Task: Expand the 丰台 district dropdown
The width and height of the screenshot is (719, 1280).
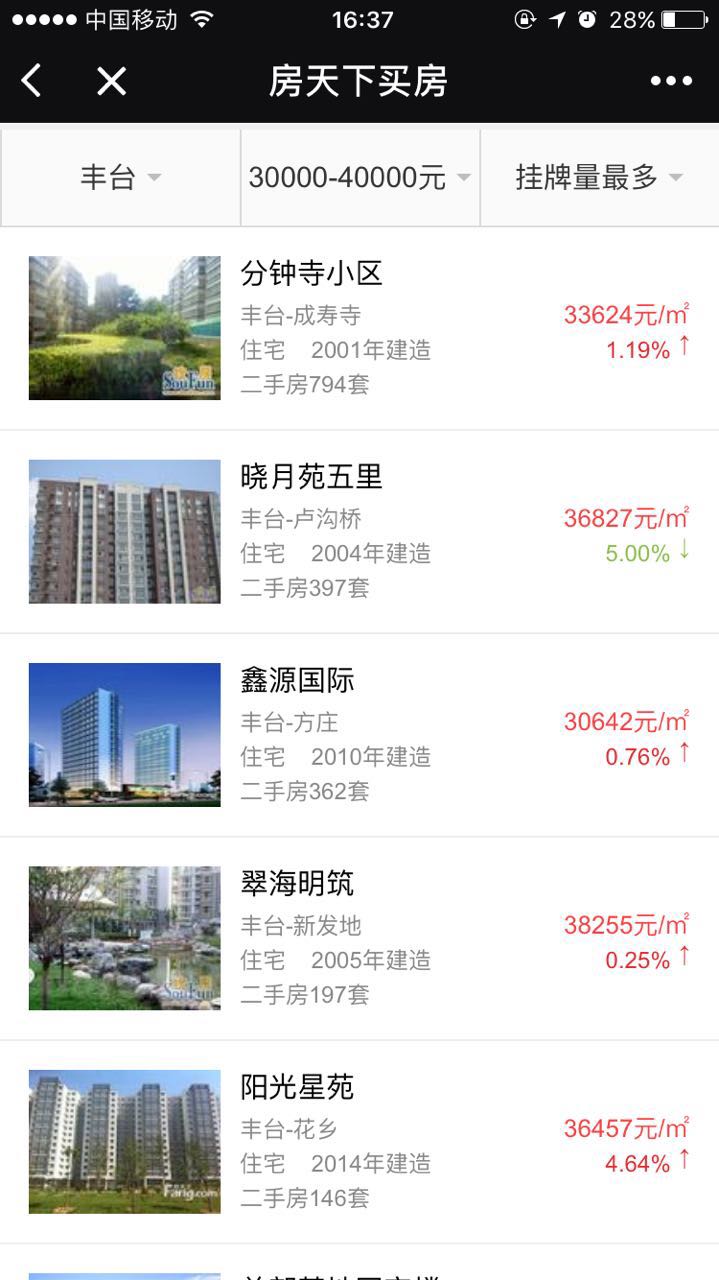Action: coord(120,177)
